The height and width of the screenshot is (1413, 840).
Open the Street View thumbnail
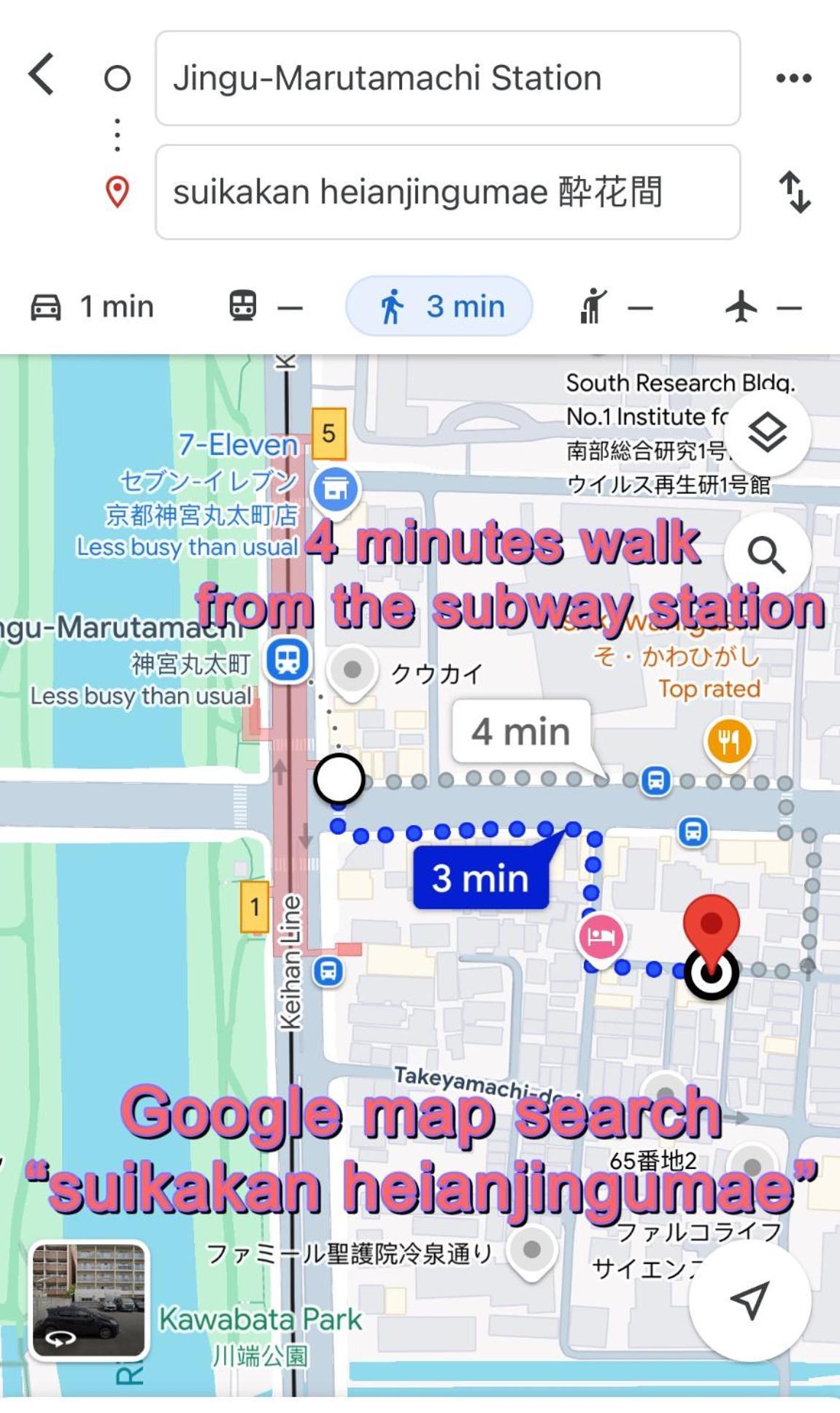point(89,1301)
